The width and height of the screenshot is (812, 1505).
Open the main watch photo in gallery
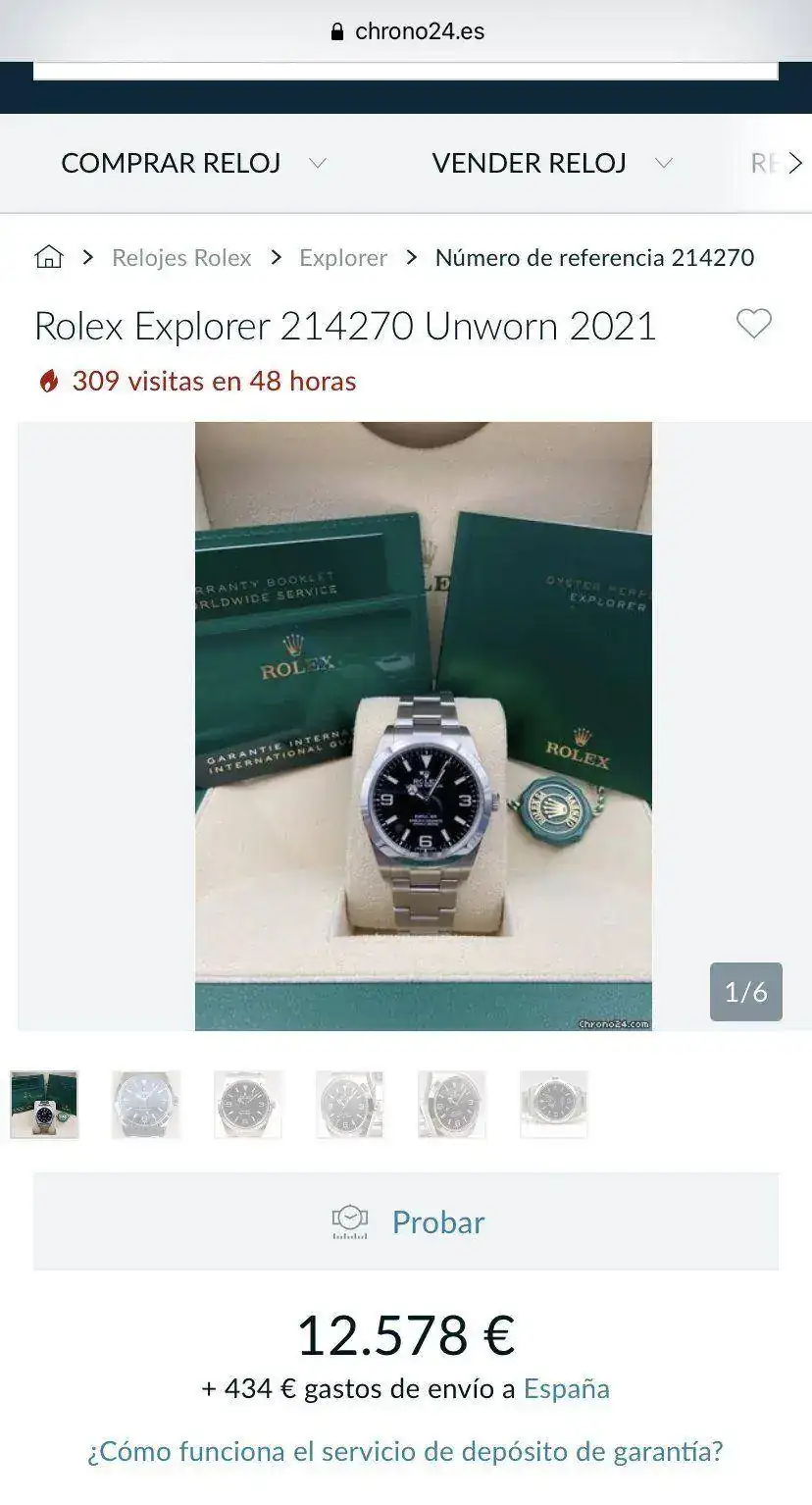tap(424, 726)
